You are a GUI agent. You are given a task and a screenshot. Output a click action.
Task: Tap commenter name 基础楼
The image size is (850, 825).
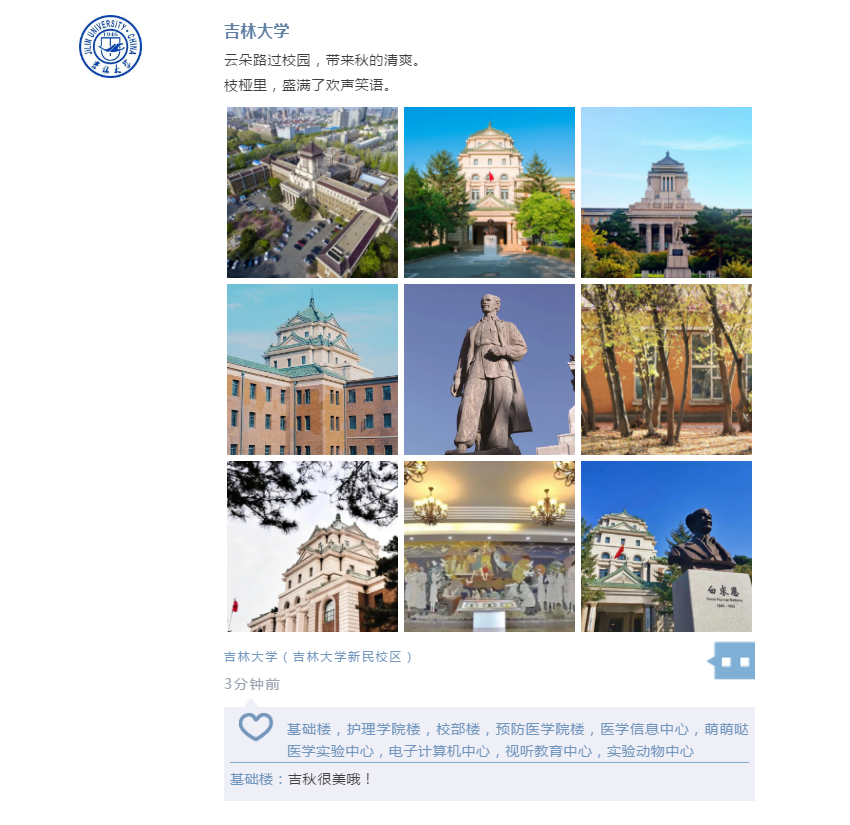click(251, 779)
